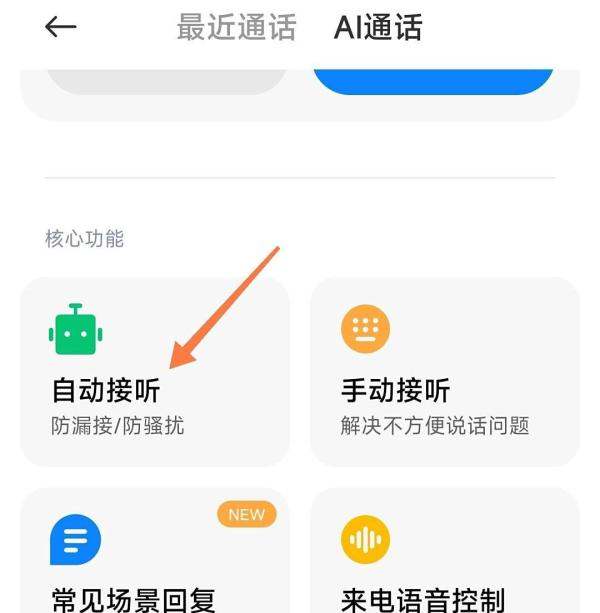This screenshot has width=600, height=613.
Task: Open the 来电语音控制 card
Action: pyautogui.click(x=444, y=555)
